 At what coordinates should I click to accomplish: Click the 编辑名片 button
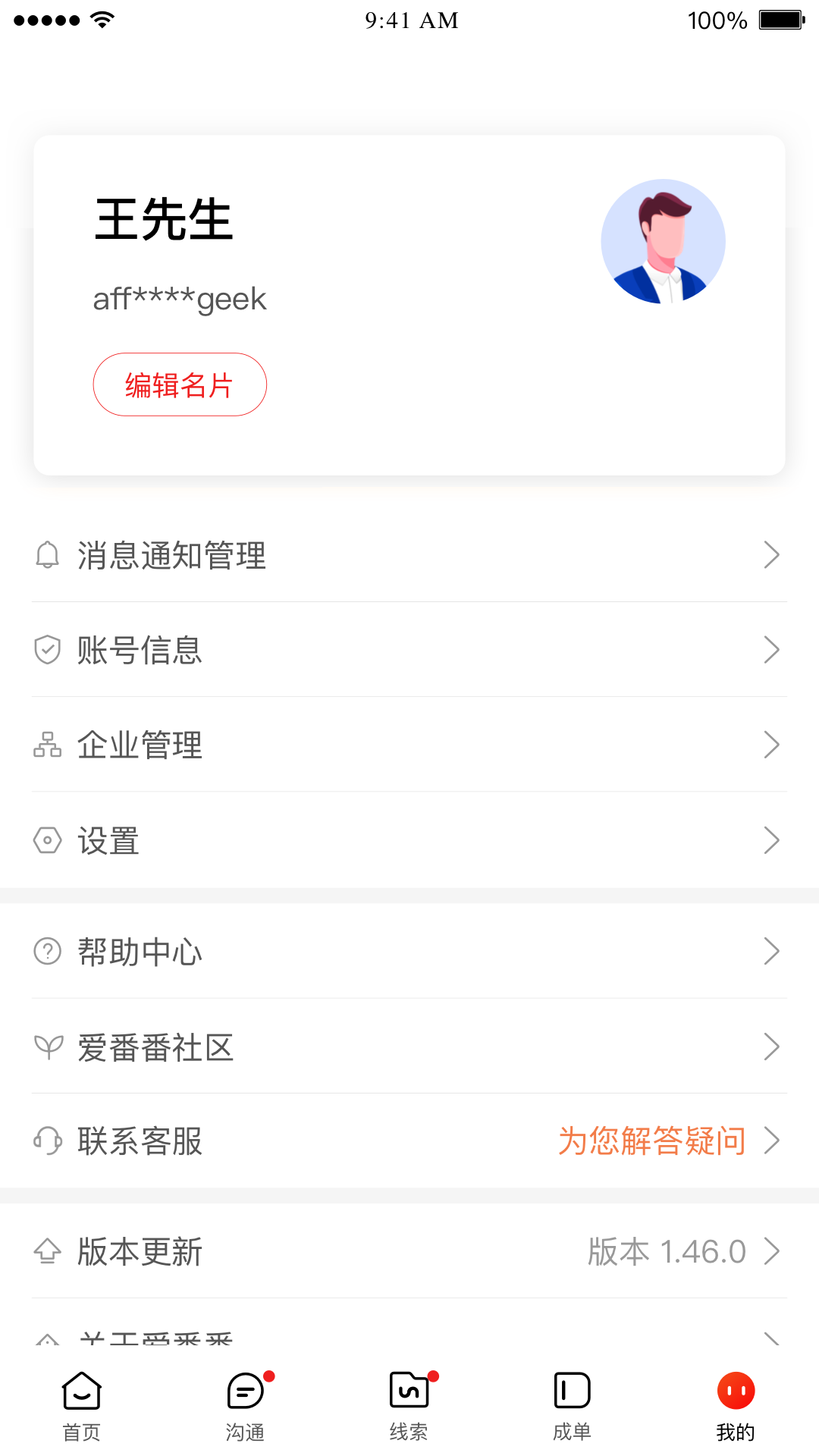pos(180,384)
